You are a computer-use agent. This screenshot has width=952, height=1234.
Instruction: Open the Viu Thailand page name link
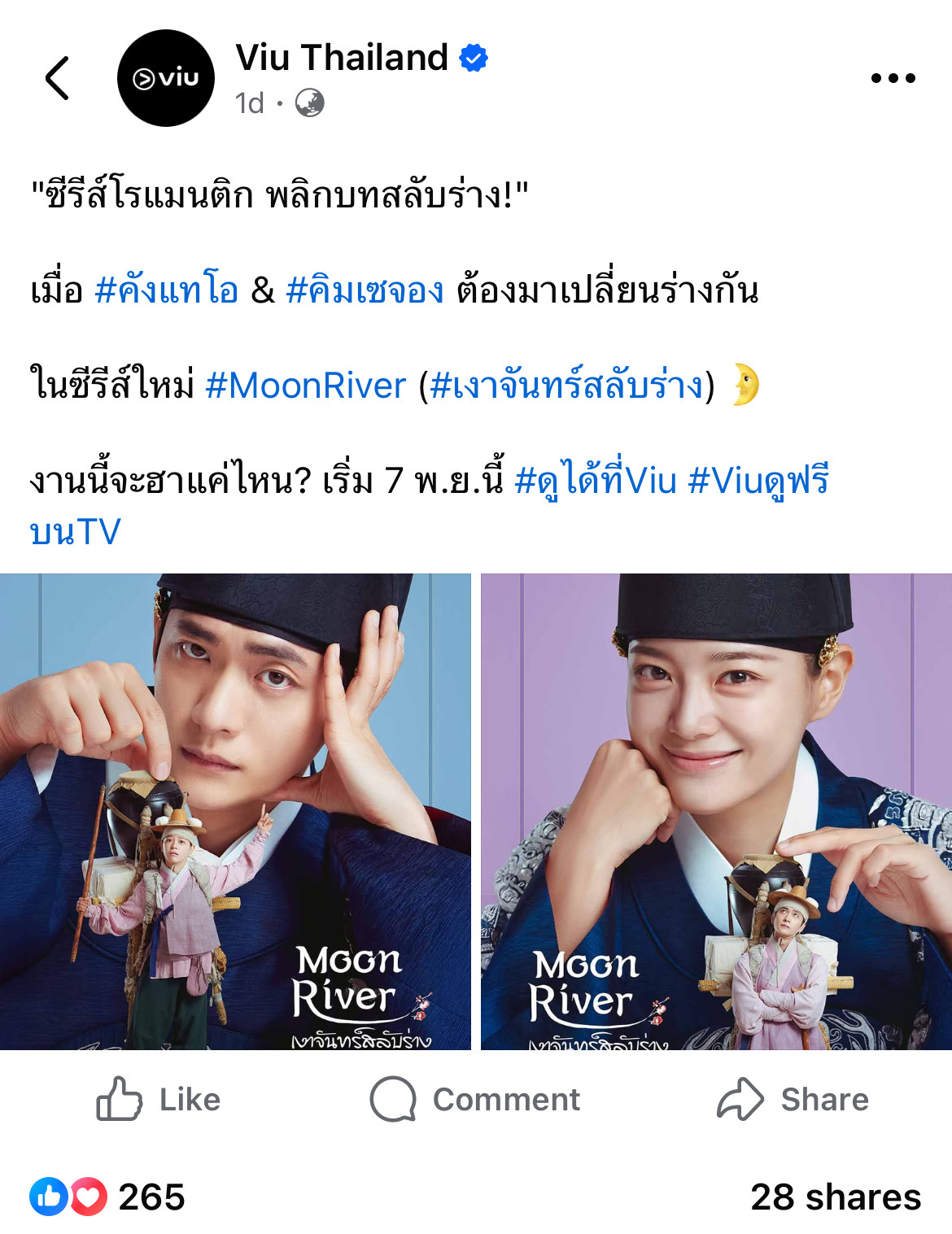pos(342,58)
